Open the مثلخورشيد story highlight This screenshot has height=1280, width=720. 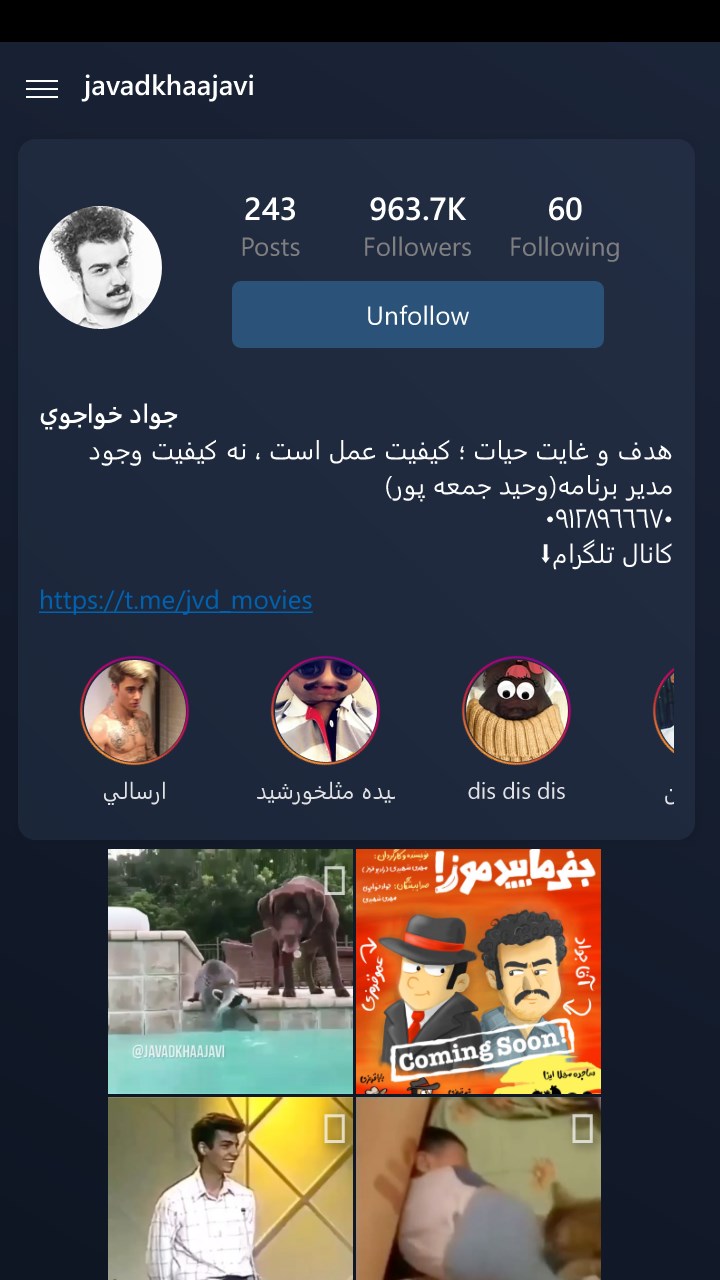[326, 710]
